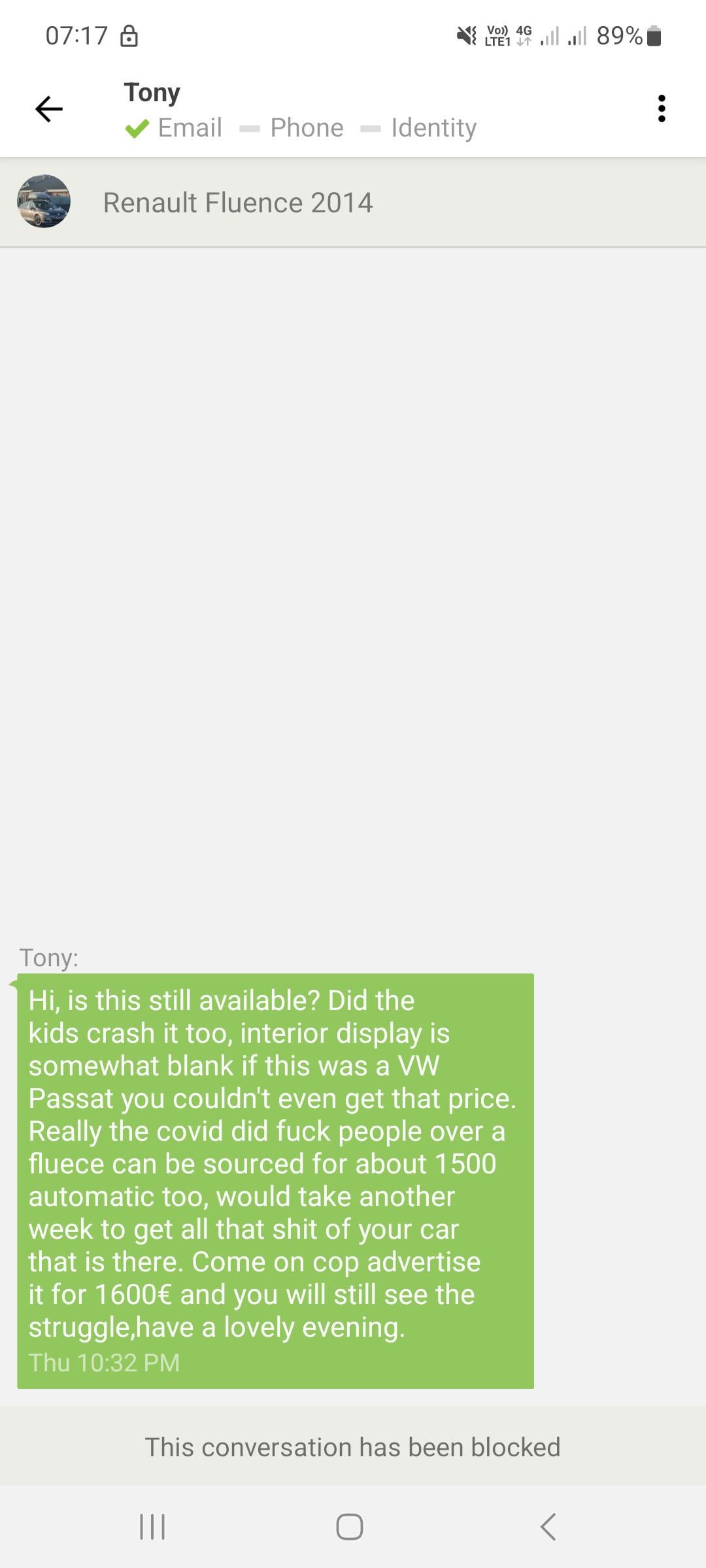This screenshot has height=1568, width=706.
Task: Open the three-dot overflow menu
Action: click(662, 109)
